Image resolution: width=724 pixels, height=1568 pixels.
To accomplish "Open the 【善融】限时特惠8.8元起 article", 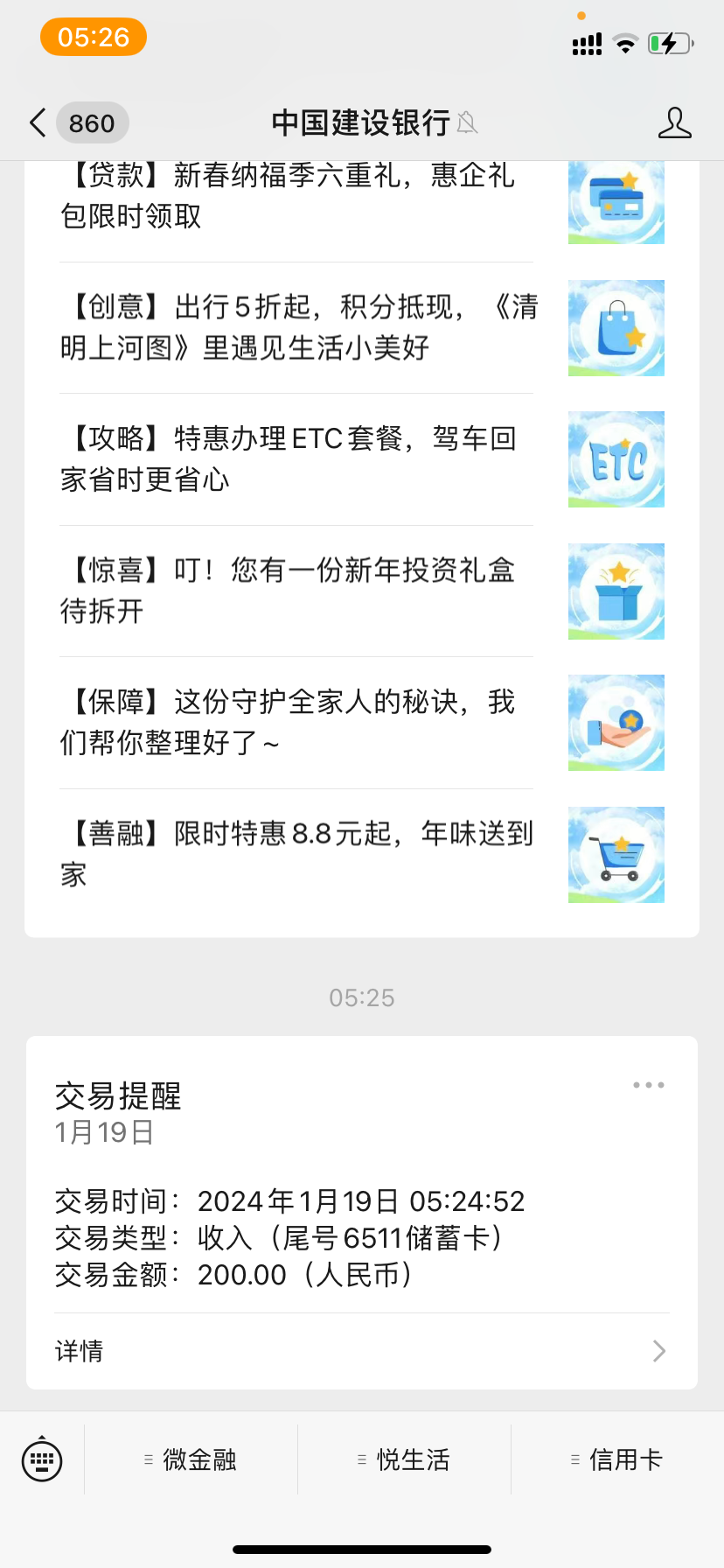I will coord(297,854).
